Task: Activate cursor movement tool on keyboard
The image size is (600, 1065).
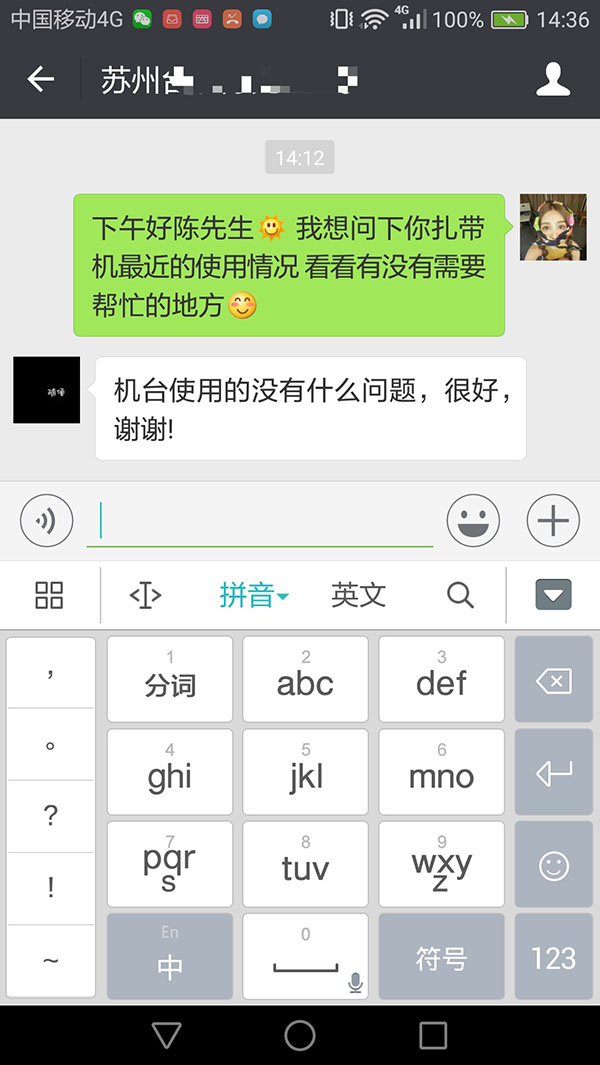Action: (x=146, y=595)
